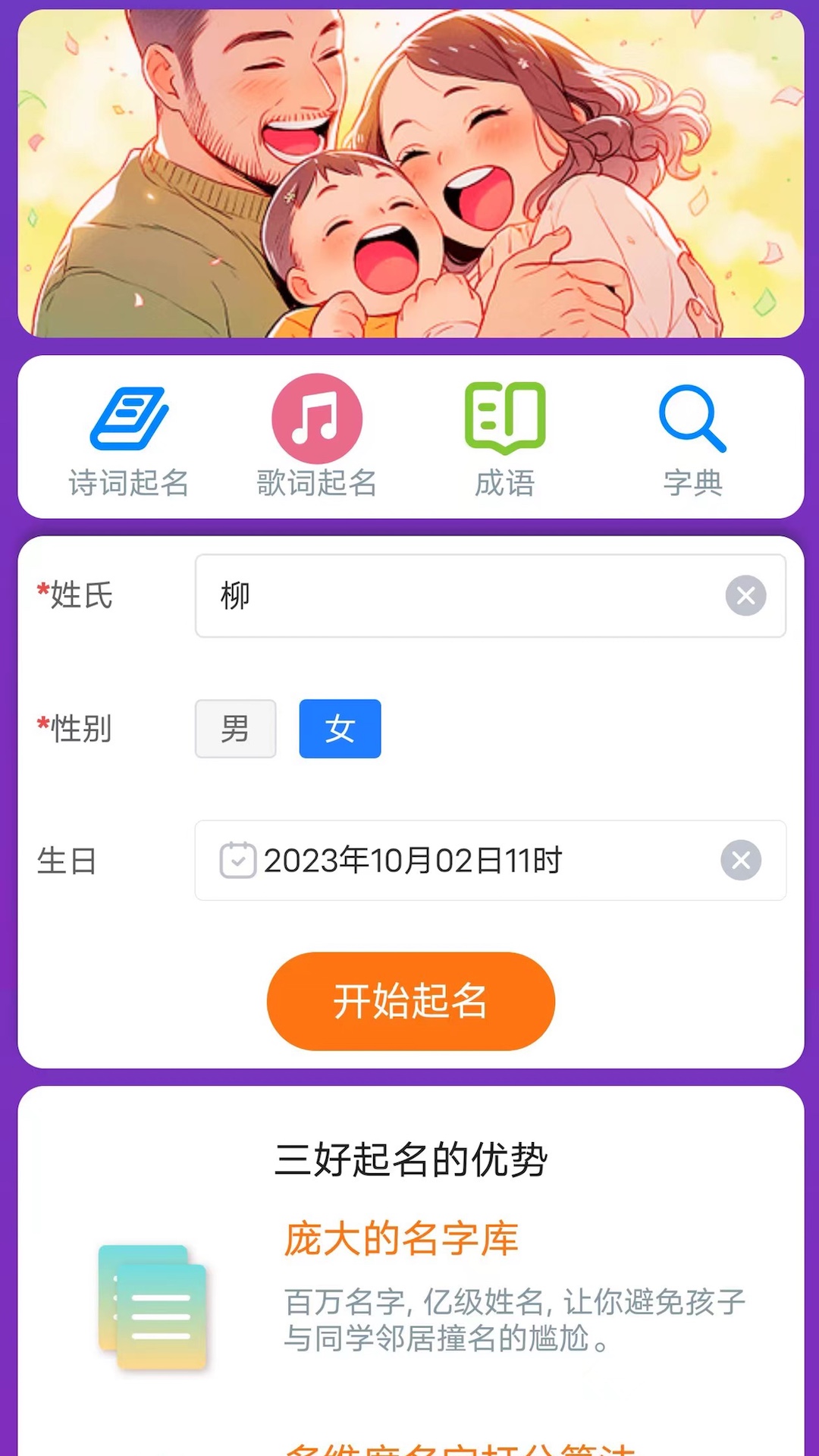Click the blue book icon above 诗词起名

[x=130, y=418]
